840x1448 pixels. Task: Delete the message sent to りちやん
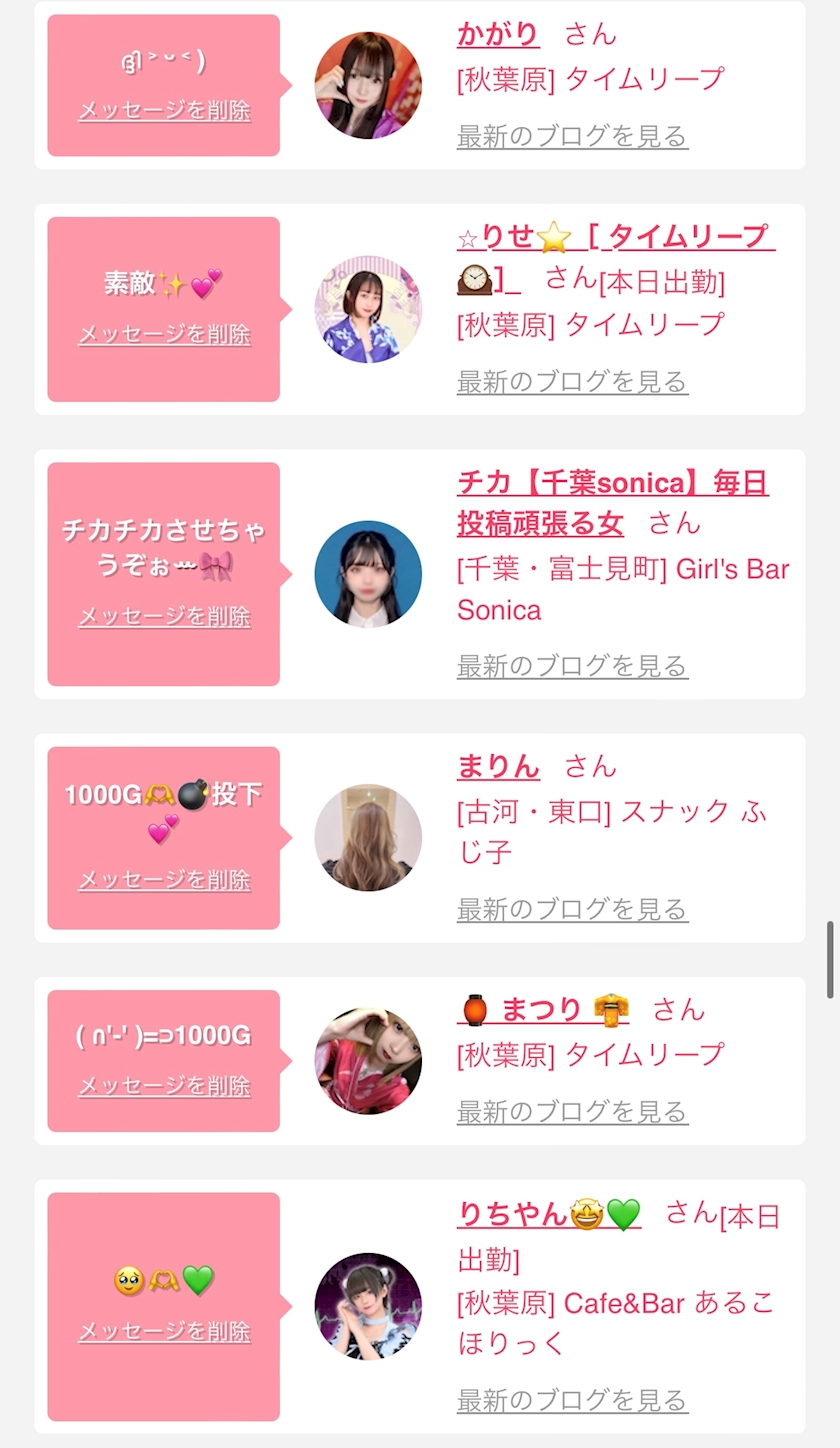coord(164,1332)
